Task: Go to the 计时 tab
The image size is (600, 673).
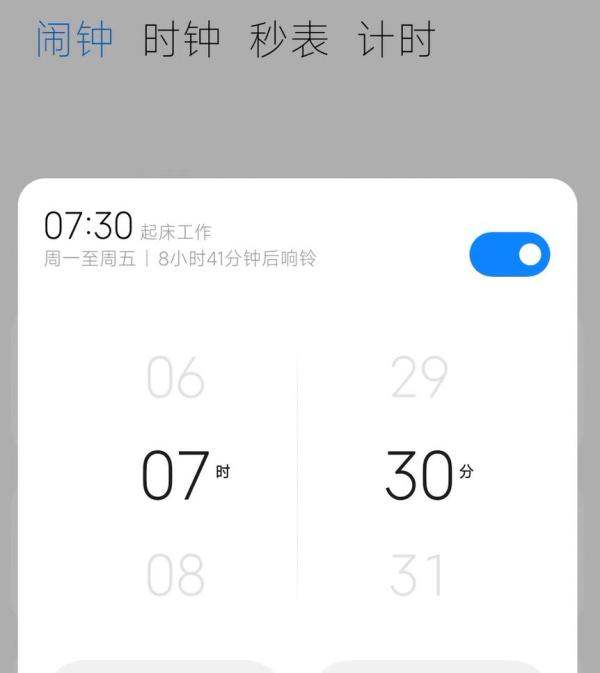Action: pos(396,41)
